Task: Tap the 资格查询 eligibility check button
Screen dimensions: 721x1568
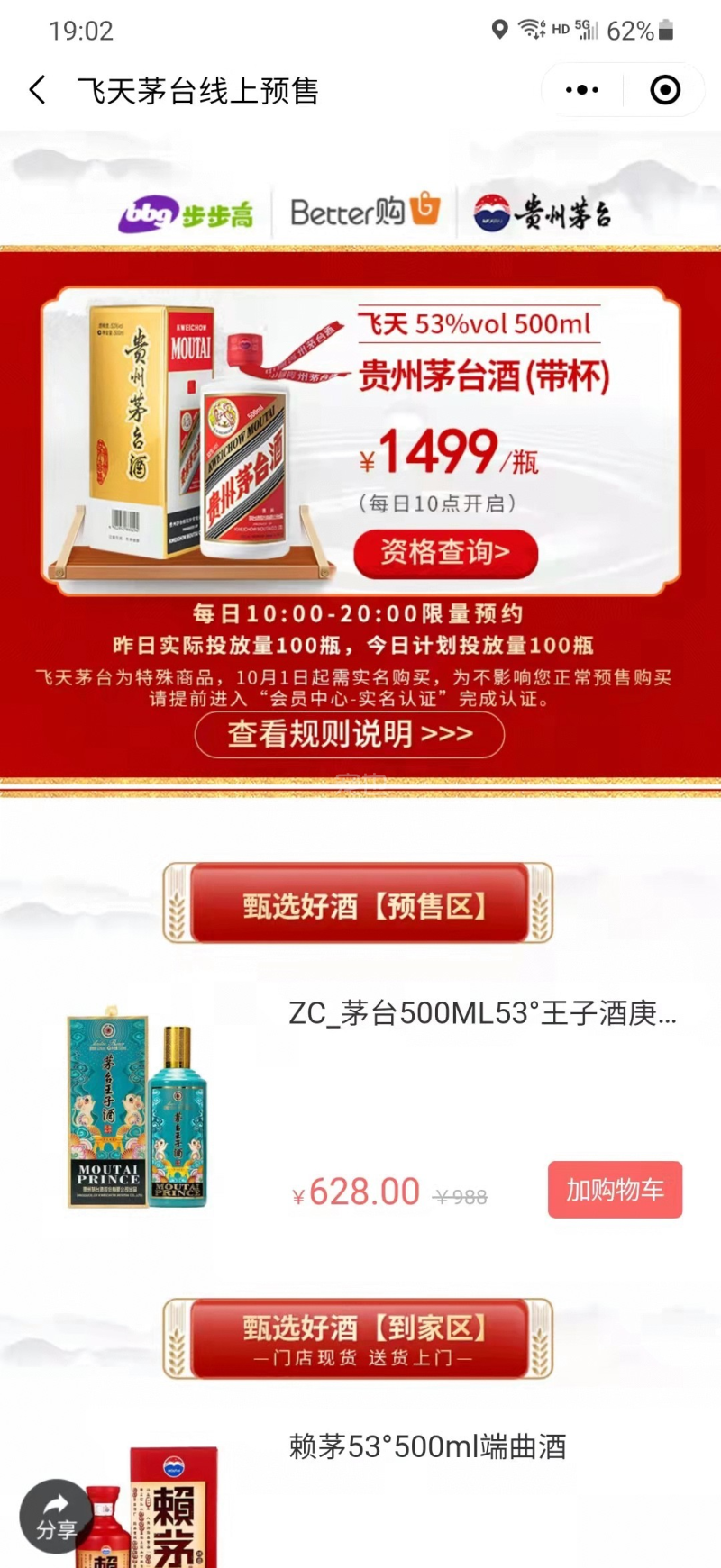Action: (445, 552)
